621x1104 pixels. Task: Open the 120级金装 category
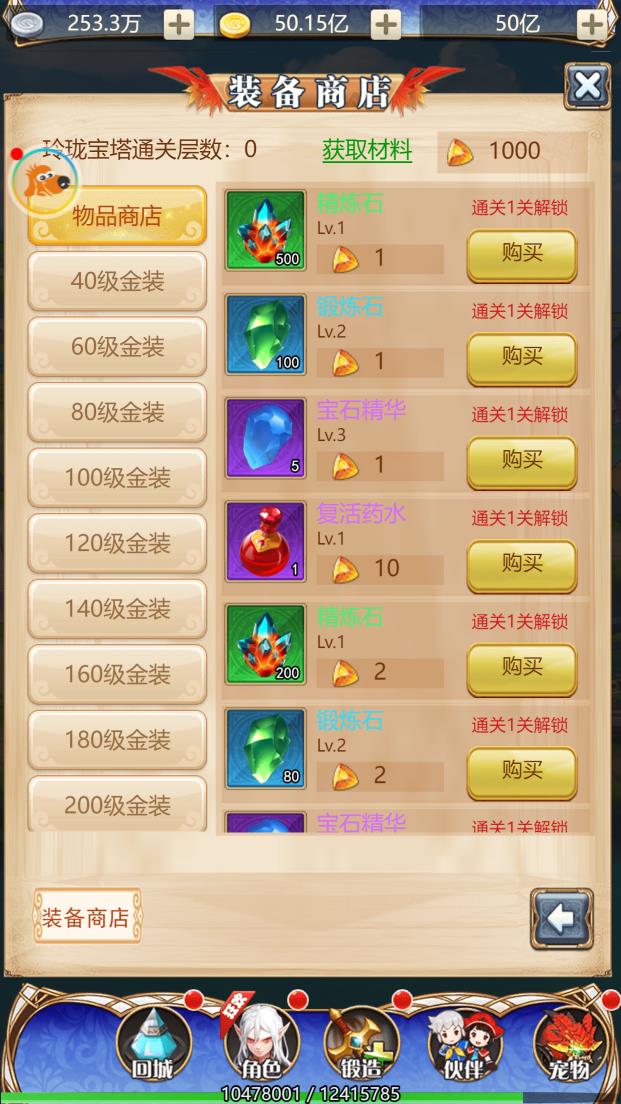(117, 543)
